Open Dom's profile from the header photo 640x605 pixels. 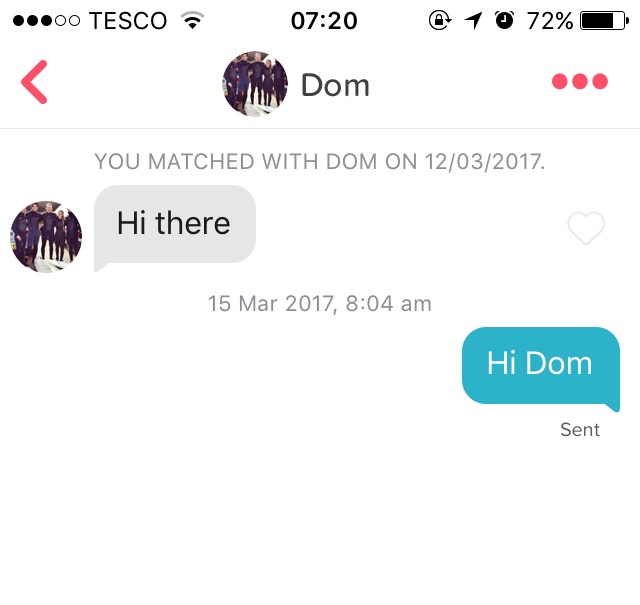pyautogui.click(x=254, y=85)
